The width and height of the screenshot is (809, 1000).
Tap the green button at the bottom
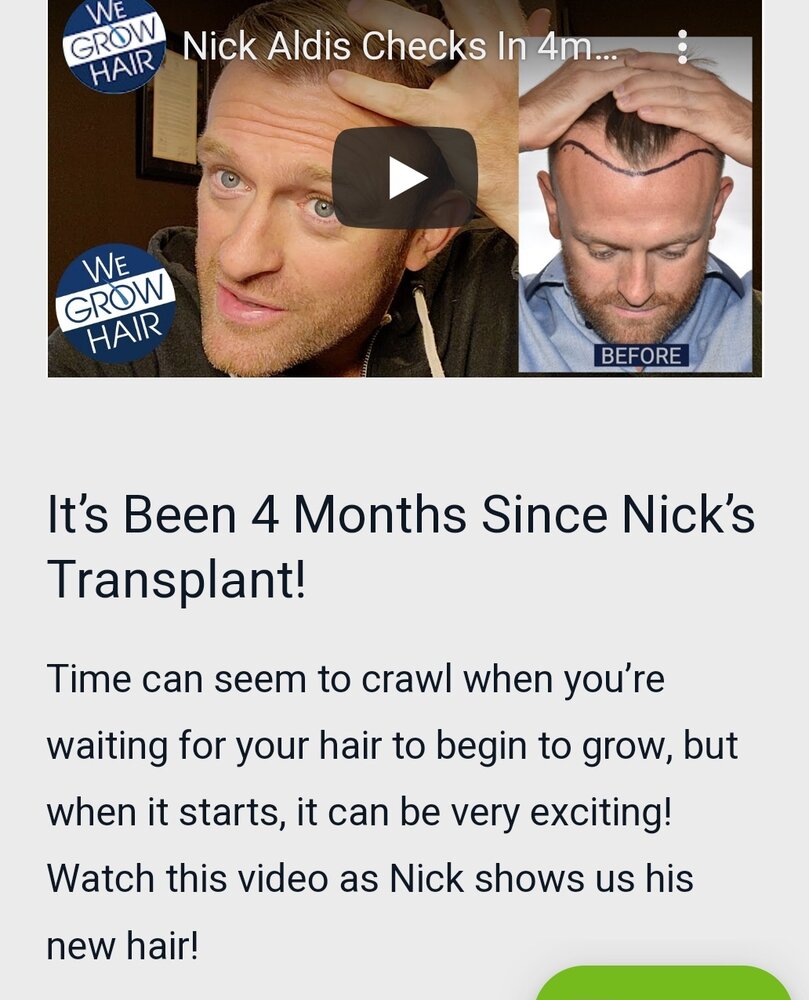(664, 985)
